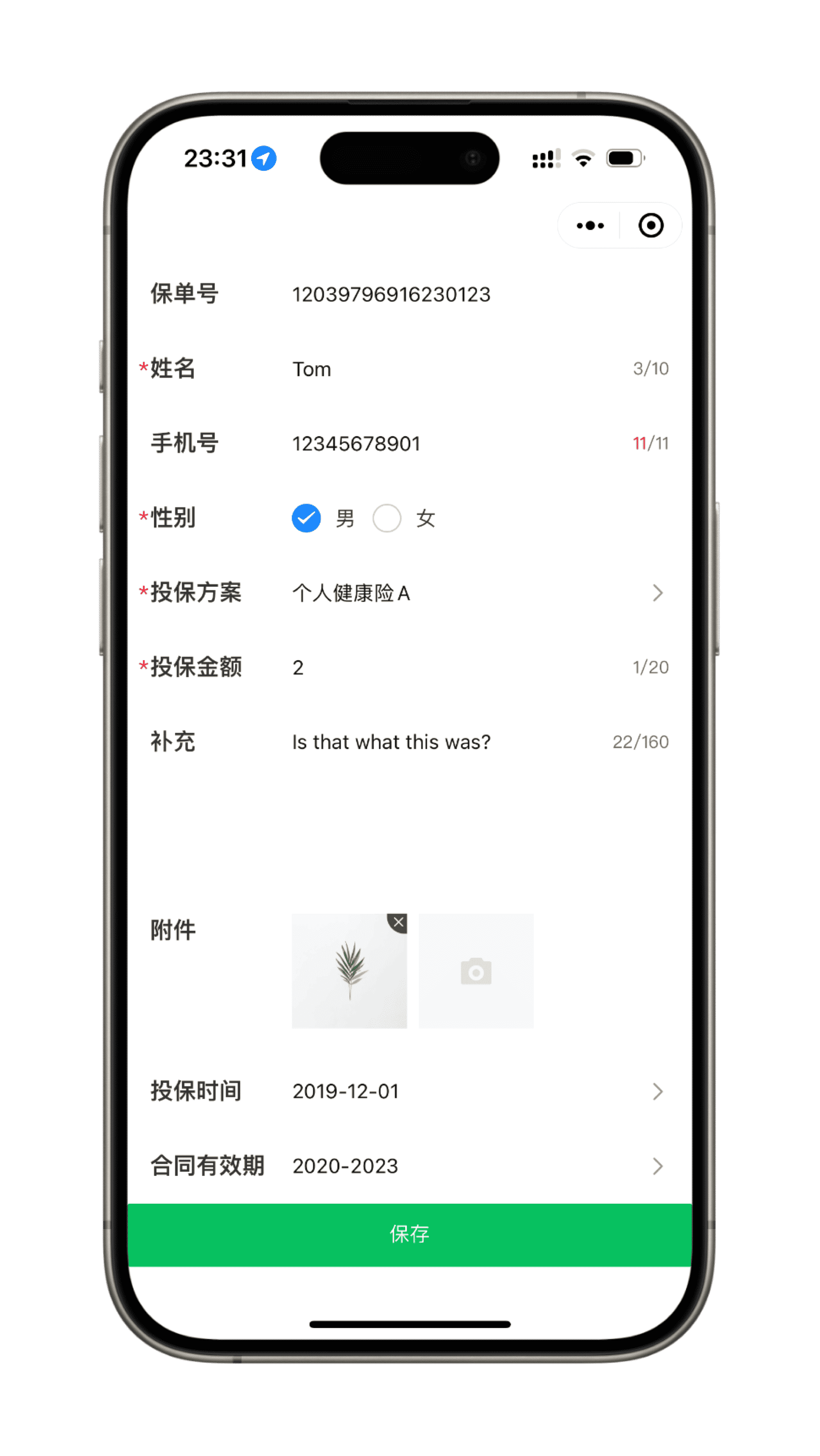The height and width of the screenshot is (1456, 820).
Task: Close the mini program via the circle icon
Action: tap(650, 226)
